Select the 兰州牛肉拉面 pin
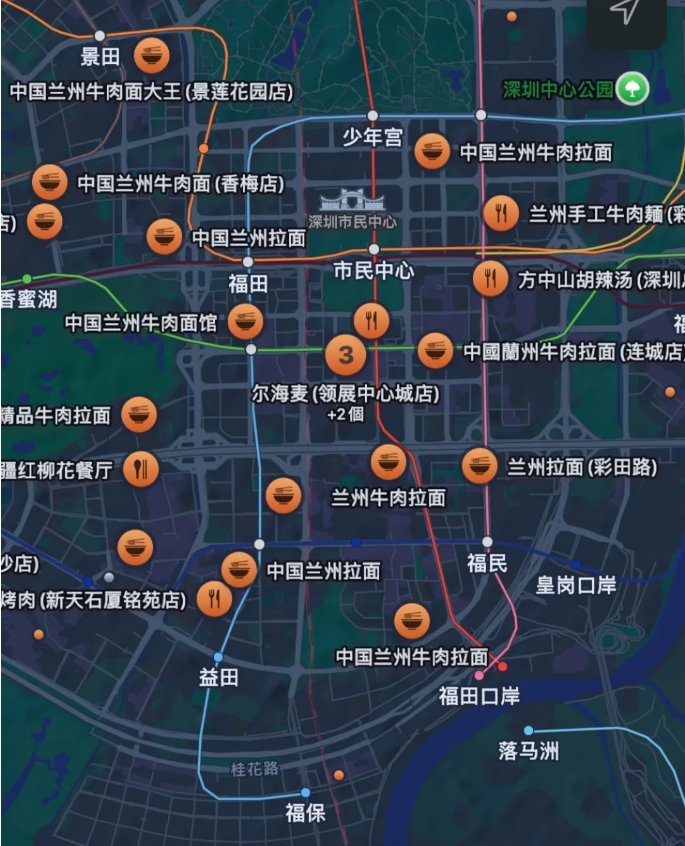The image size is (685, 846). point(389,463)
